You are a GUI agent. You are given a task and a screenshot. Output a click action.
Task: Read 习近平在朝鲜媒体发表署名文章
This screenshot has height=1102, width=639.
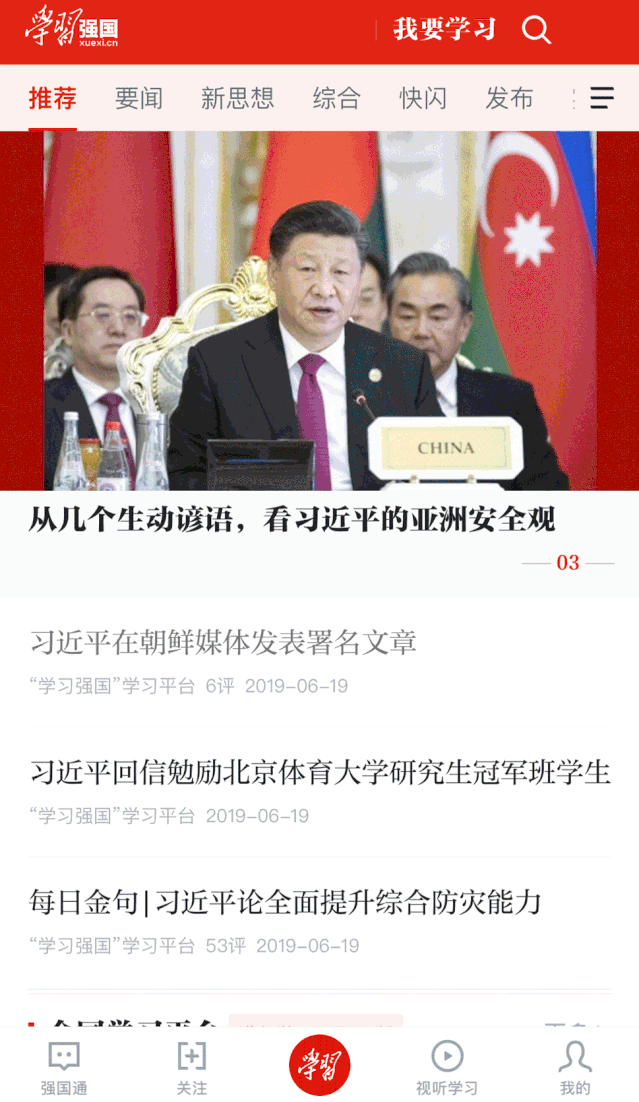[223, 642]
